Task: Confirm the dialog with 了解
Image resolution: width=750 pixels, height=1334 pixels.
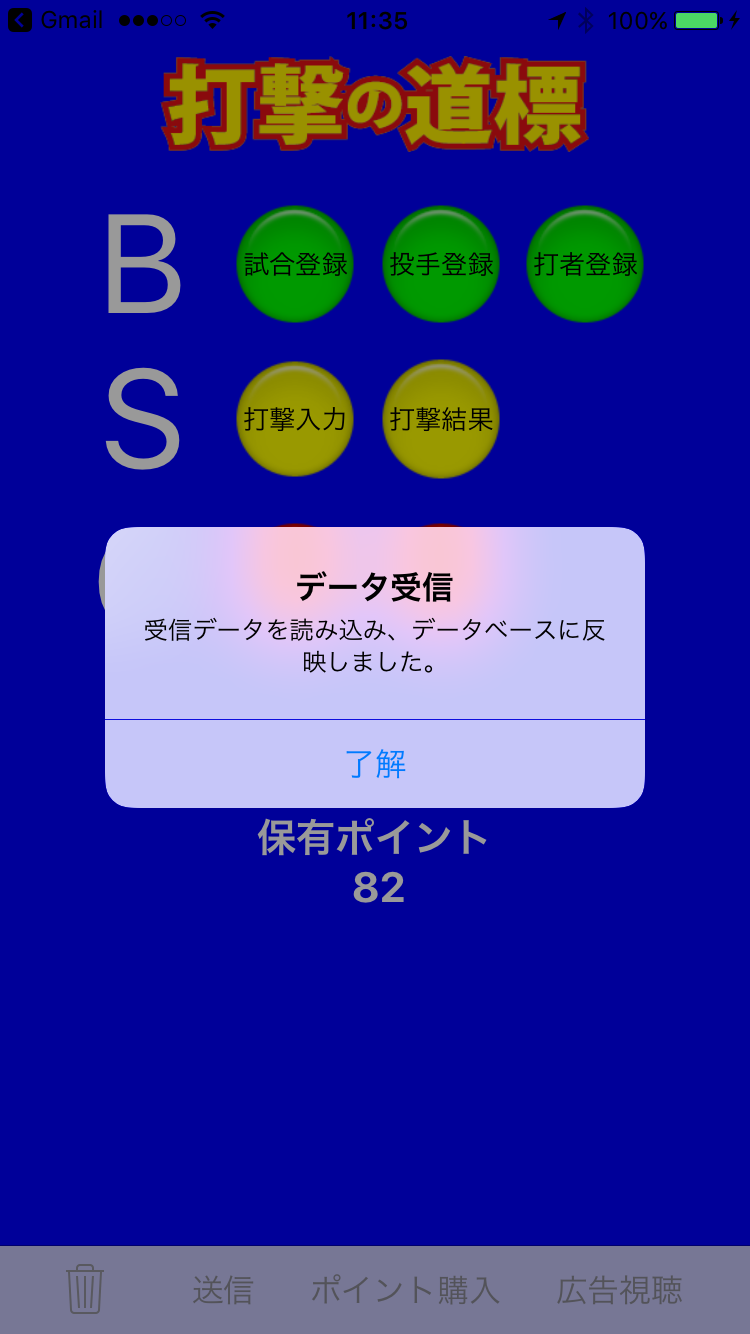Action: [x=375, y=764]
